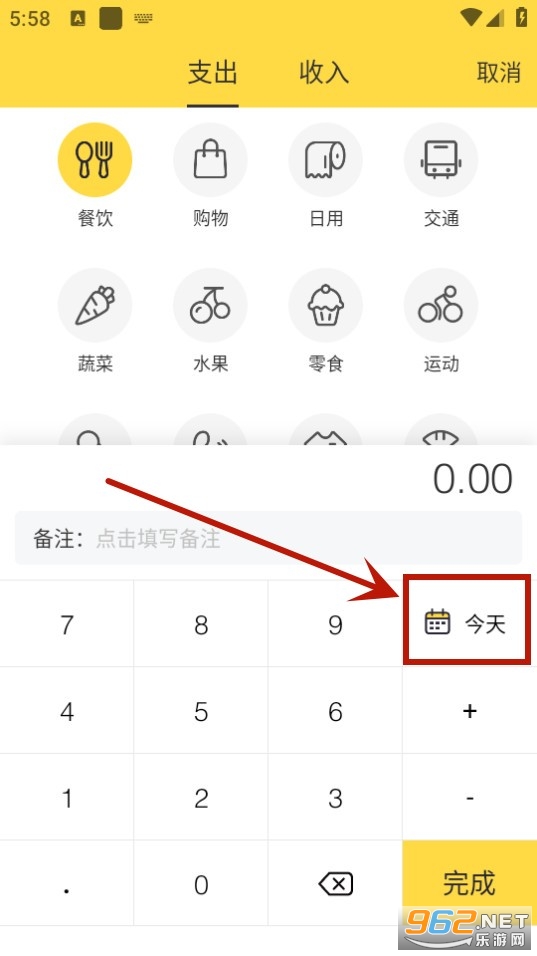Tap 完成 to finish
537x956 pixels.
[x=469, y=883]
